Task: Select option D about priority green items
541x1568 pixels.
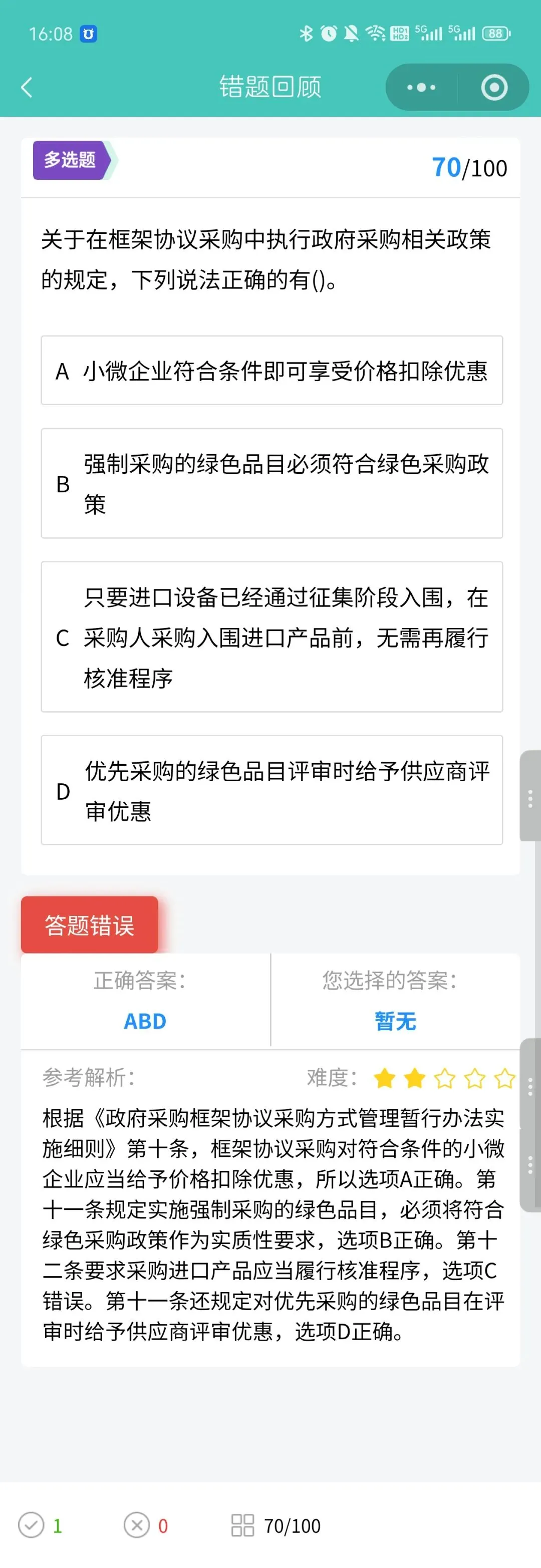Action: point(272,790)
